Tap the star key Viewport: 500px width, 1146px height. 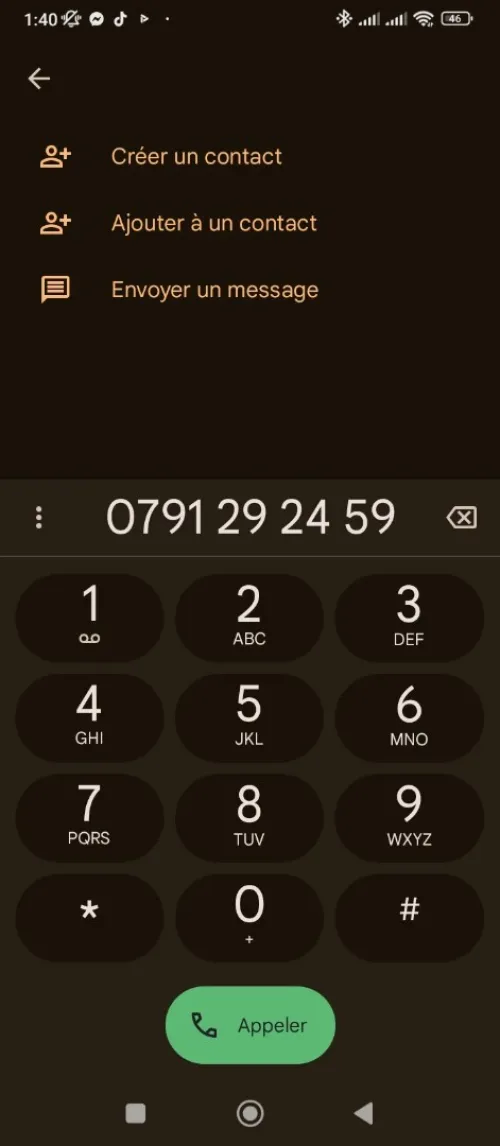[90, 918]
